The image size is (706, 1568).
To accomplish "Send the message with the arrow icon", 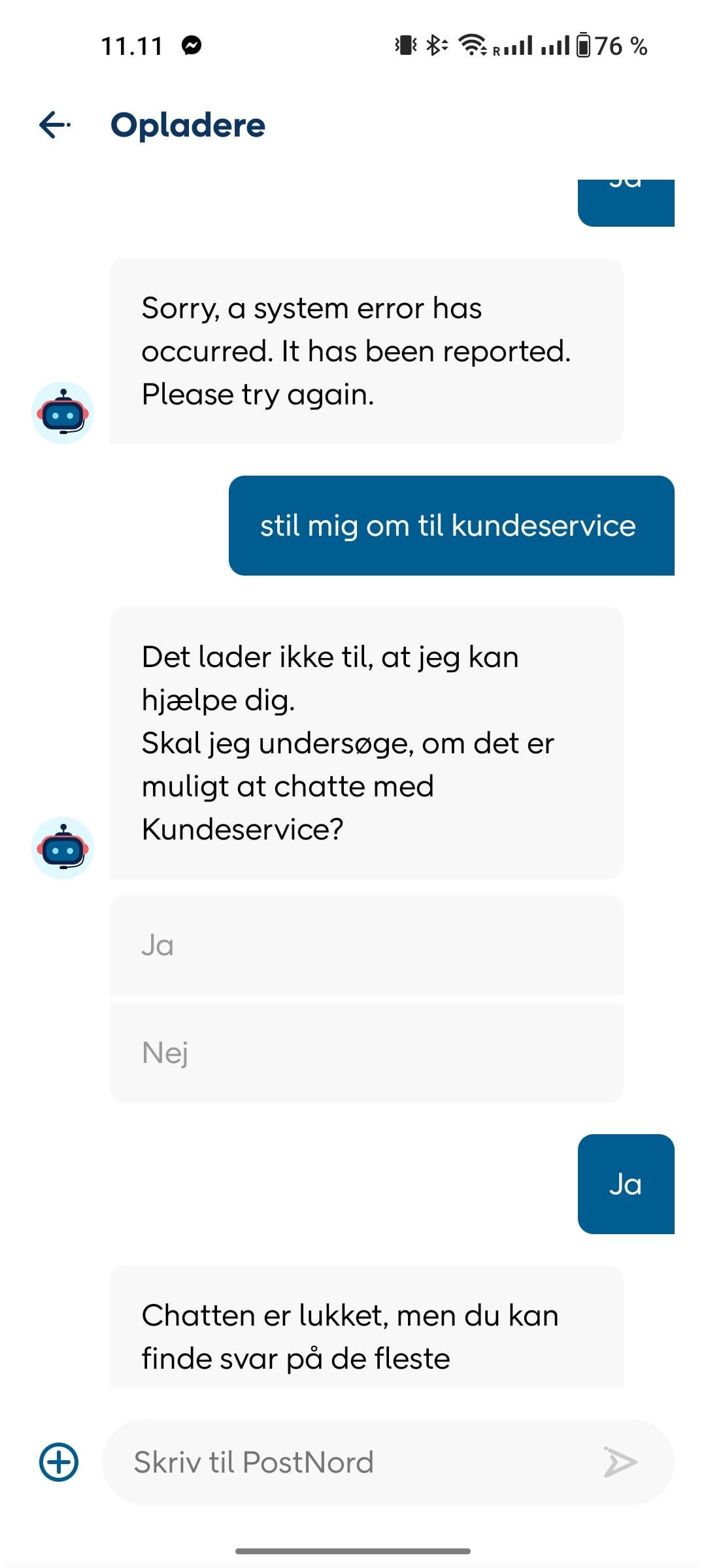I will coord(620,1462).
